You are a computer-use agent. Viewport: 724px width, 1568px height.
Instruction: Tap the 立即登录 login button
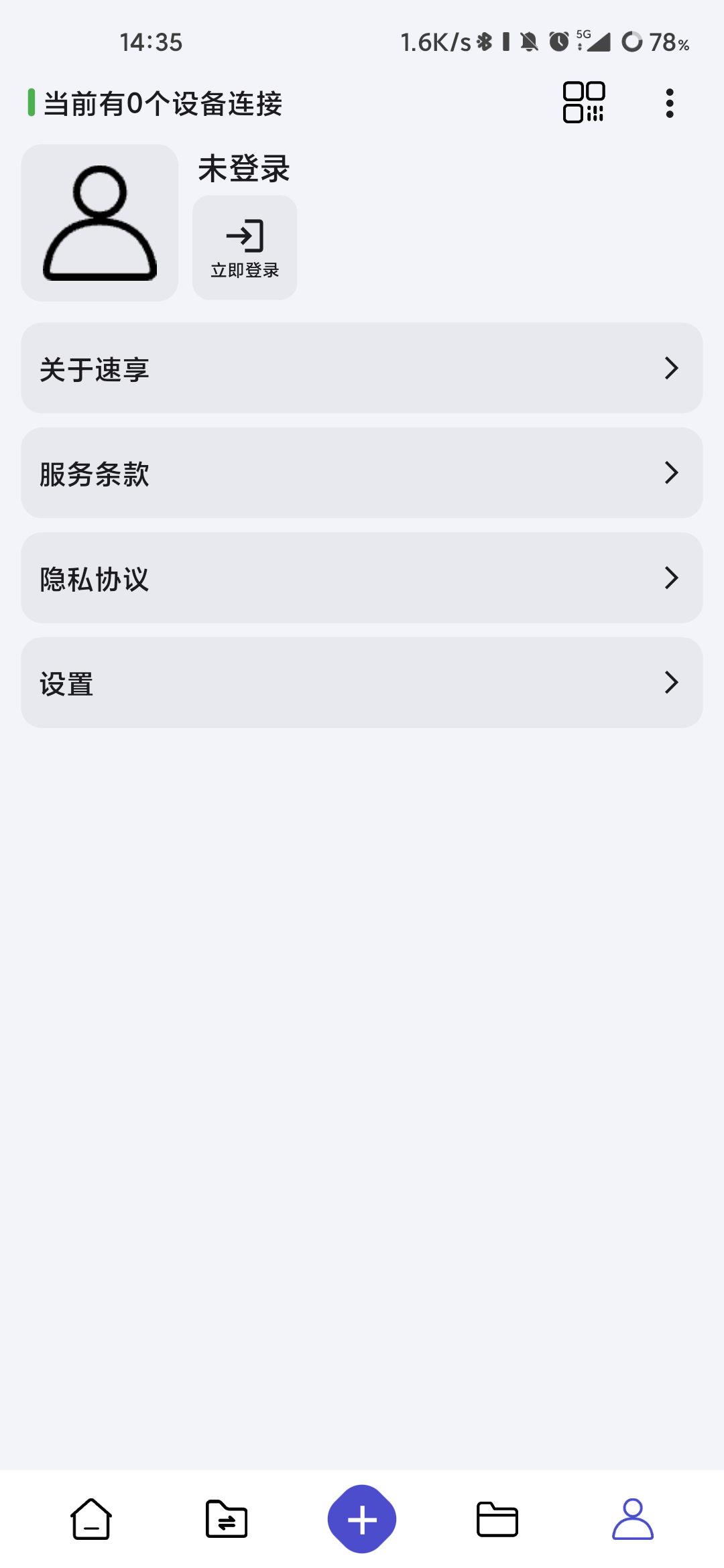[245, 247]
